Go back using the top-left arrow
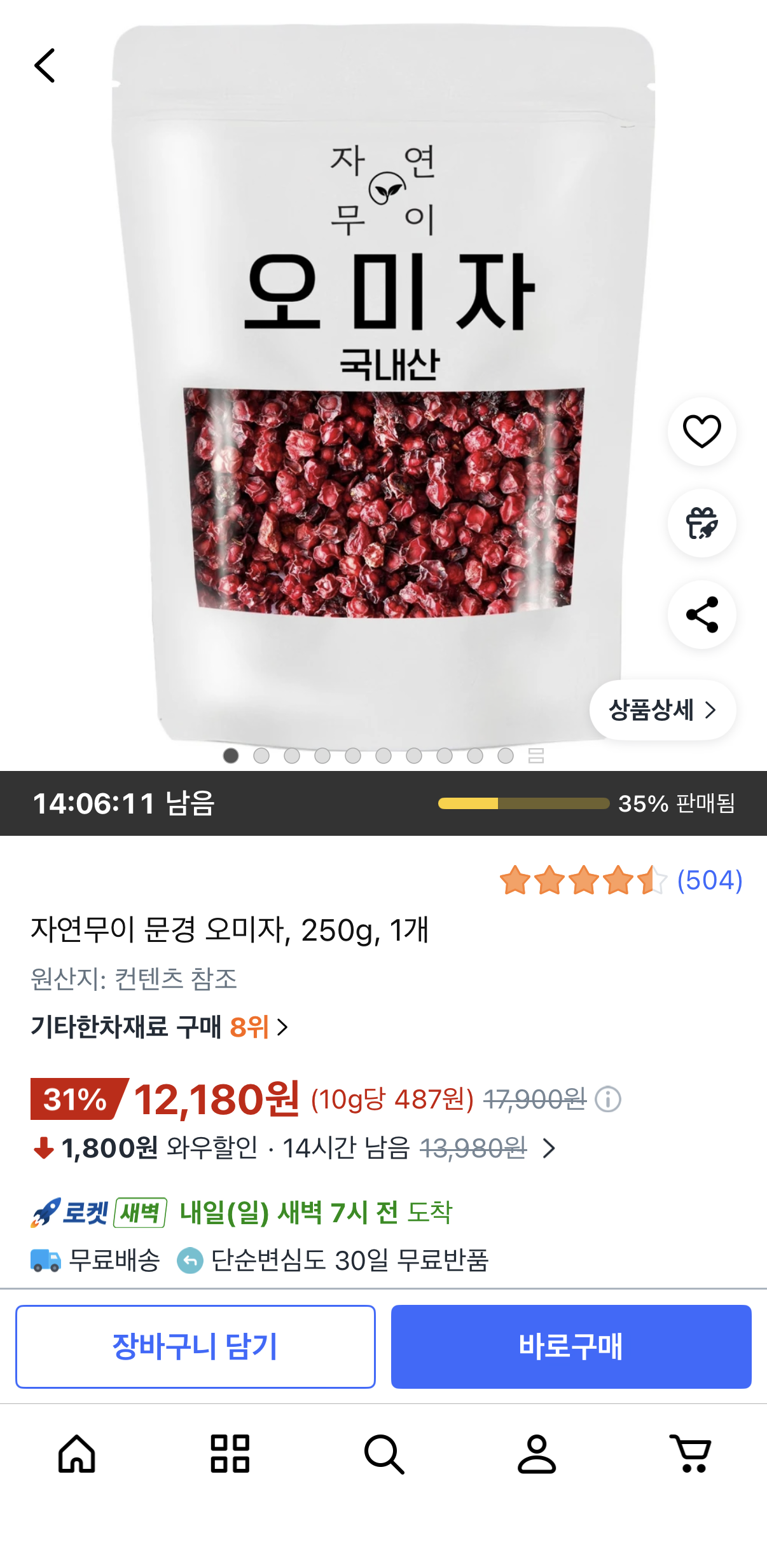767x1568 pixels. pyautogui.click(x=45, y=65)
